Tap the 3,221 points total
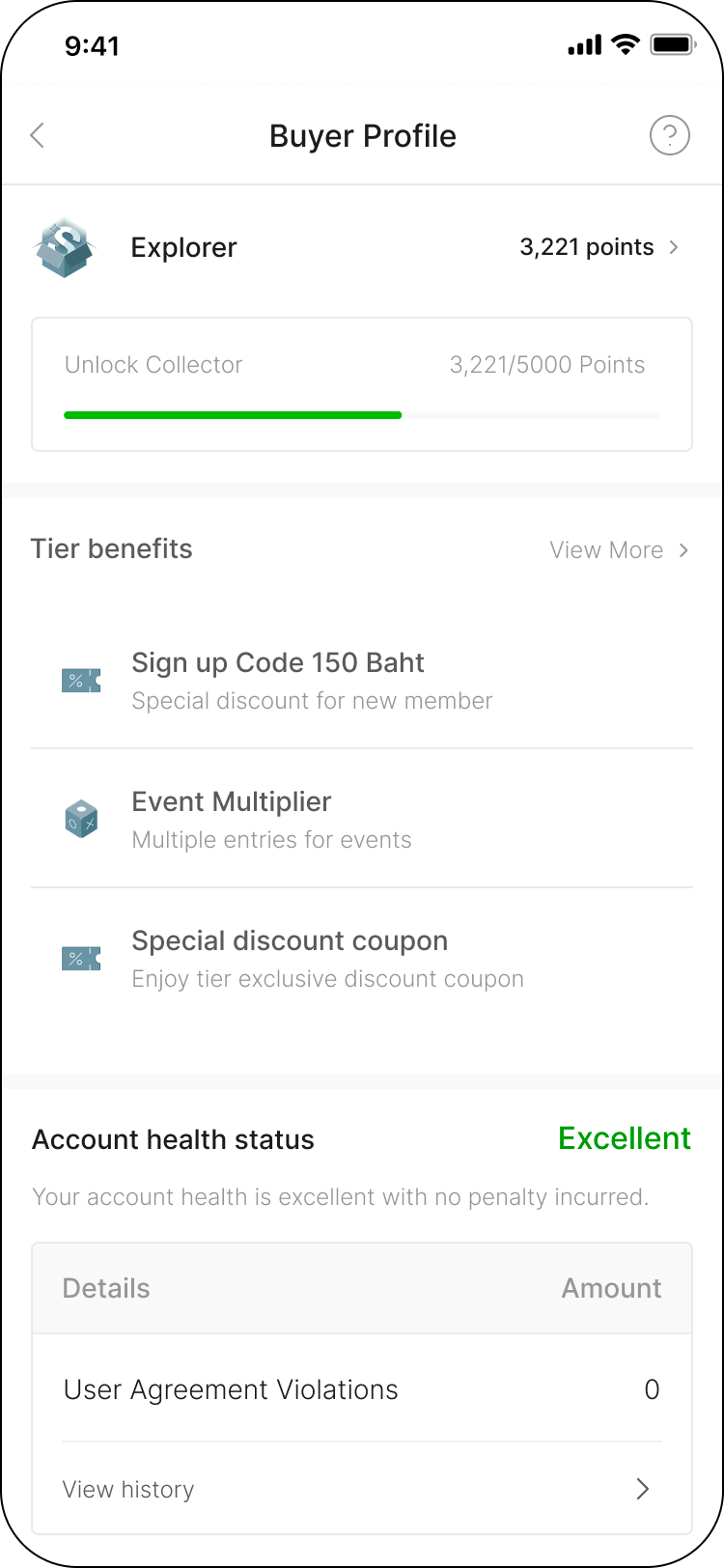The height and width of the screenshot is (1568, 724). pos(585,247)
